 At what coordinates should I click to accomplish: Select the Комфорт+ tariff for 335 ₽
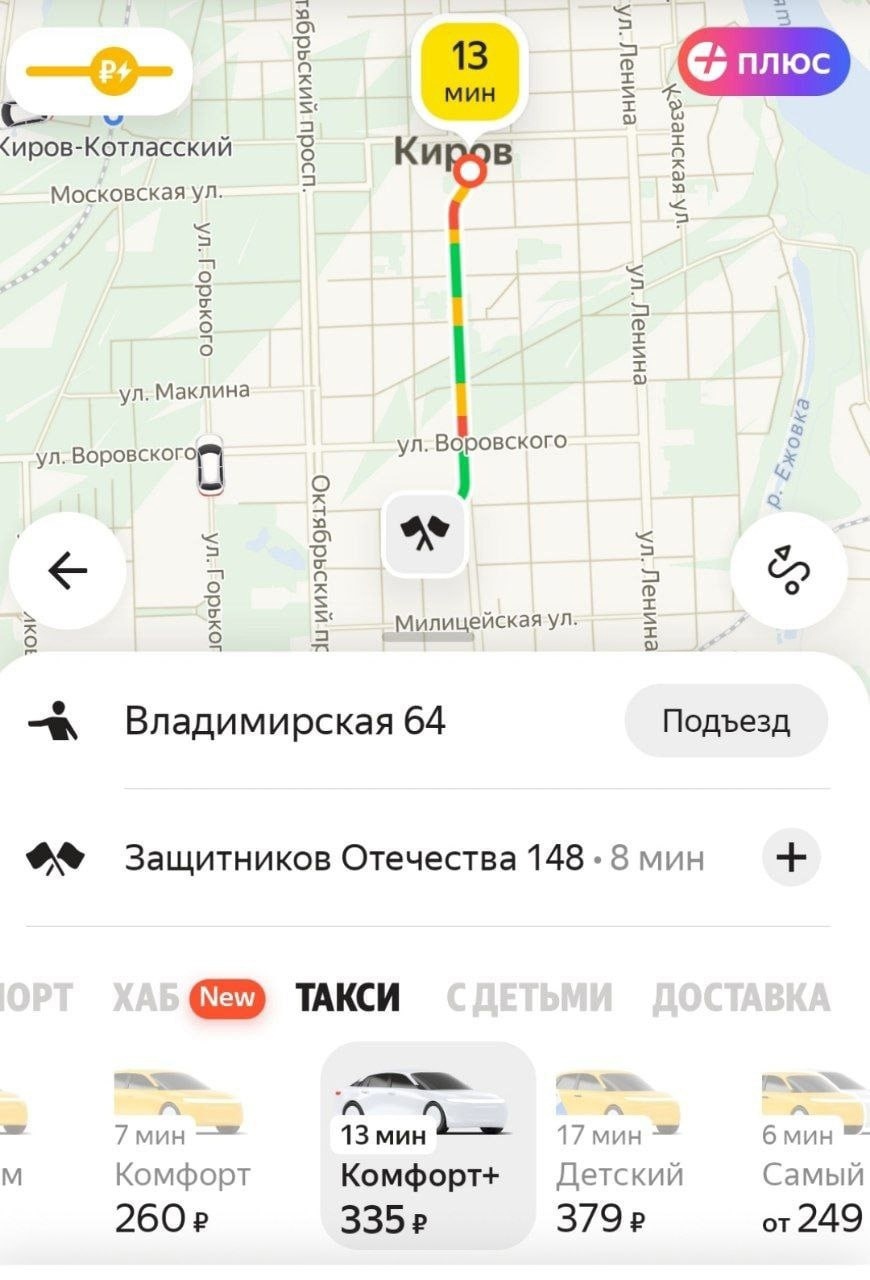click(x=427, y=1150)
